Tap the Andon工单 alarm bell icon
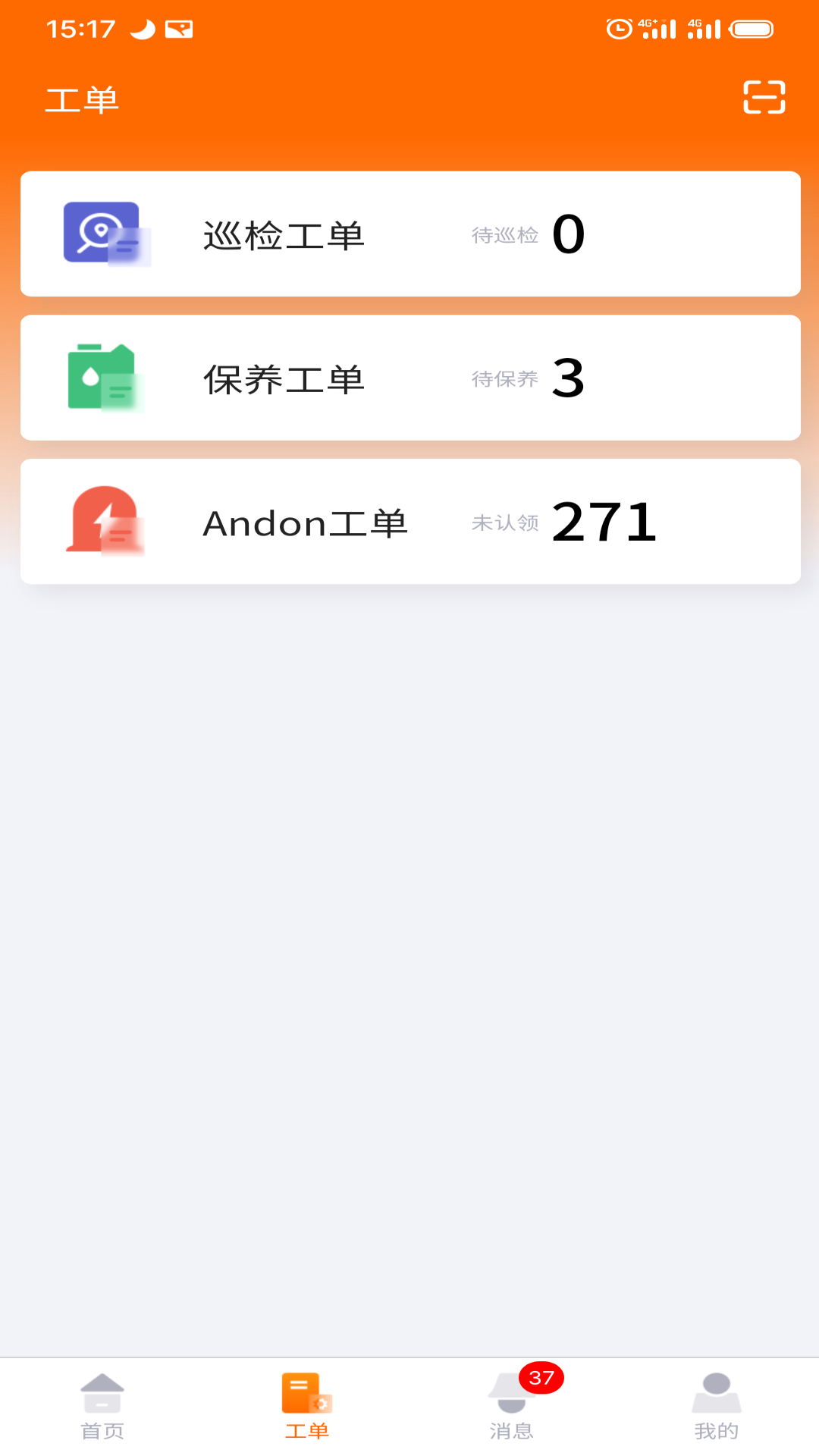 [106, 521]
